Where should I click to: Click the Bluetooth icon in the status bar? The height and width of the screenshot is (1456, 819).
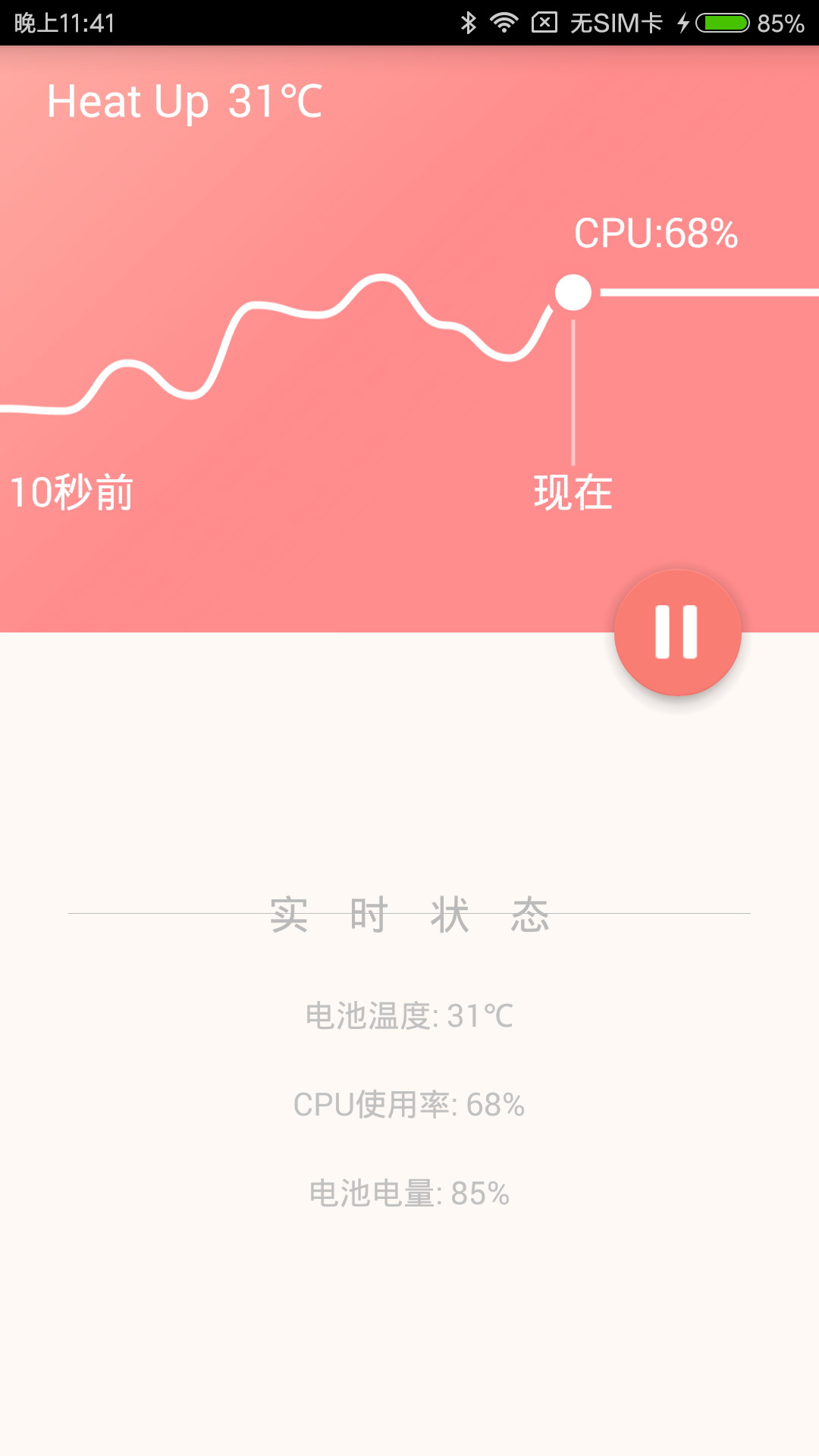468,23
